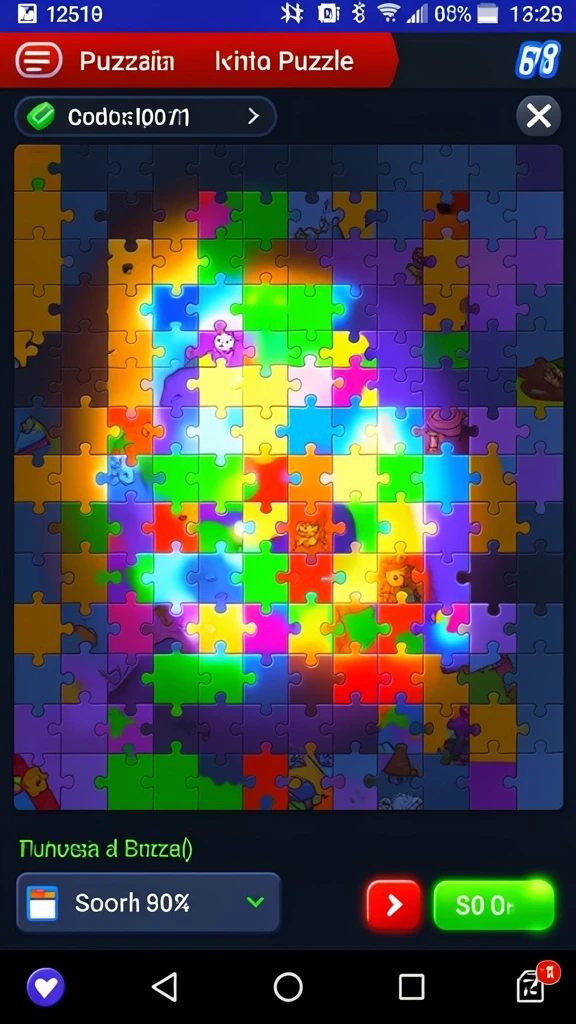Image resolution: width=576 pixels, height=1024 pixels.
Task: Tap the heart icon in bottom bar
Action: (x=46, y=987)
